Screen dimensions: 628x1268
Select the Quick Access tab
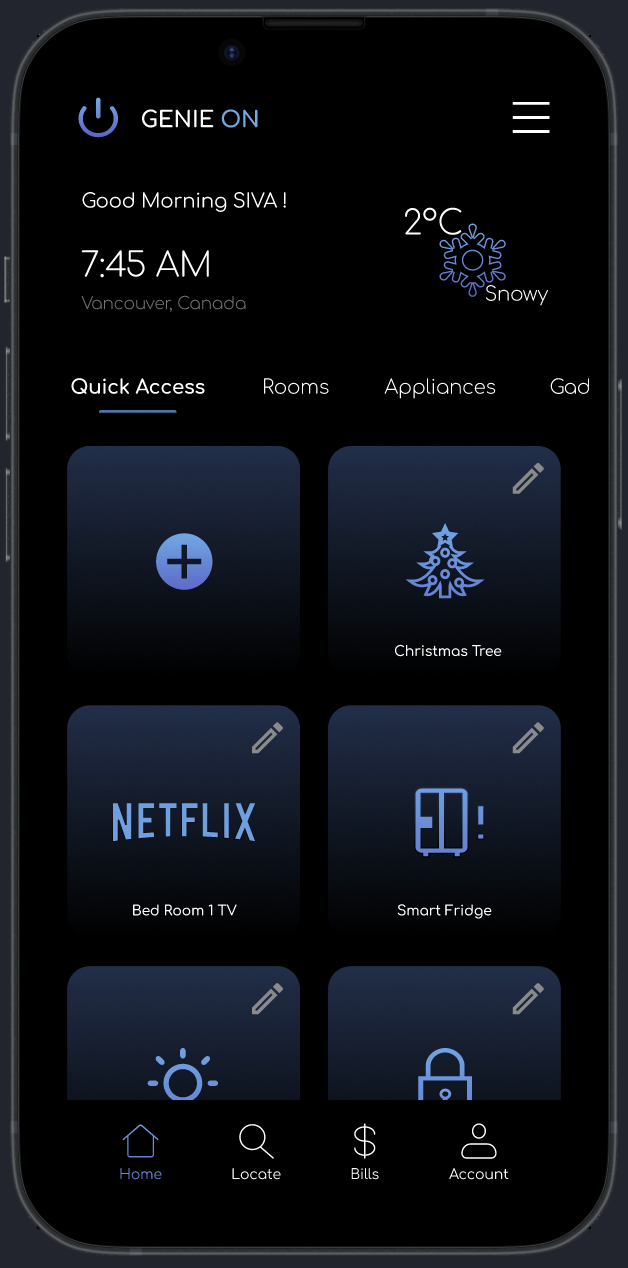point(138,387)
